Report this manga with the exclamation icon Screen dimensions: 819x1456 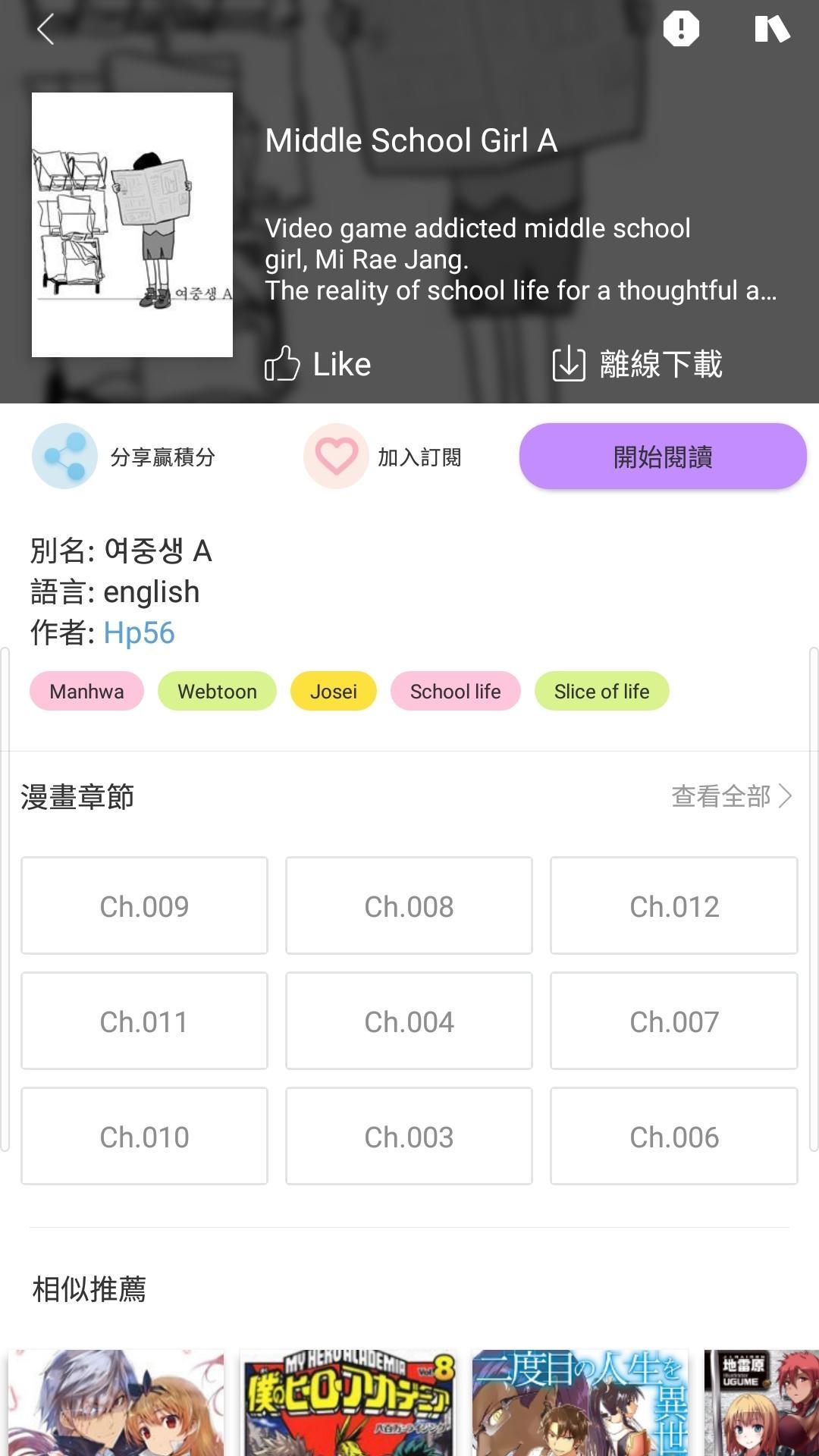coord(681,30)
